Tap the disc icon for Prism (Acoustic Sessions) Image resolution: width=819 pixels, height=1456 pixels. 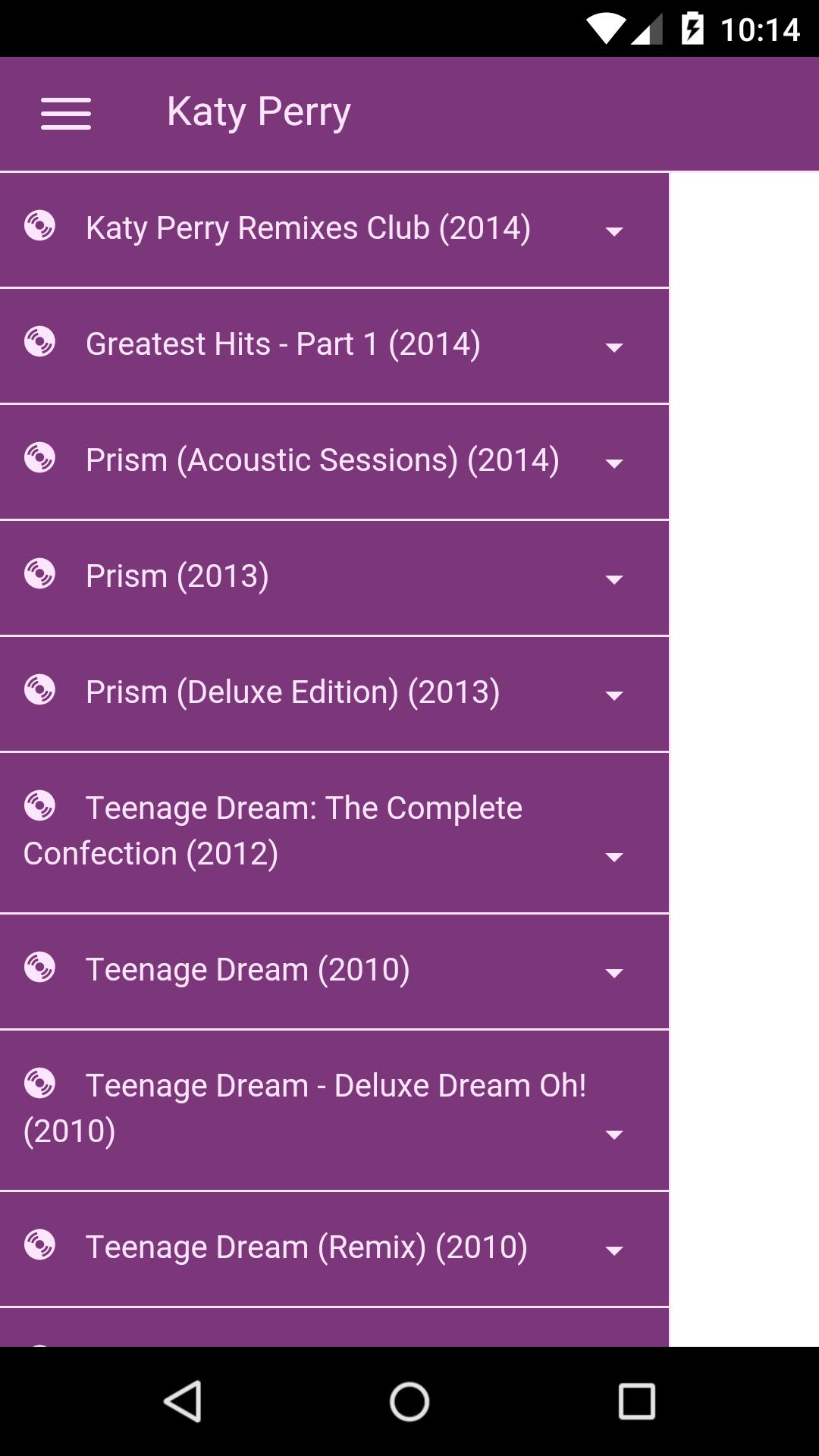coord(40,460)
